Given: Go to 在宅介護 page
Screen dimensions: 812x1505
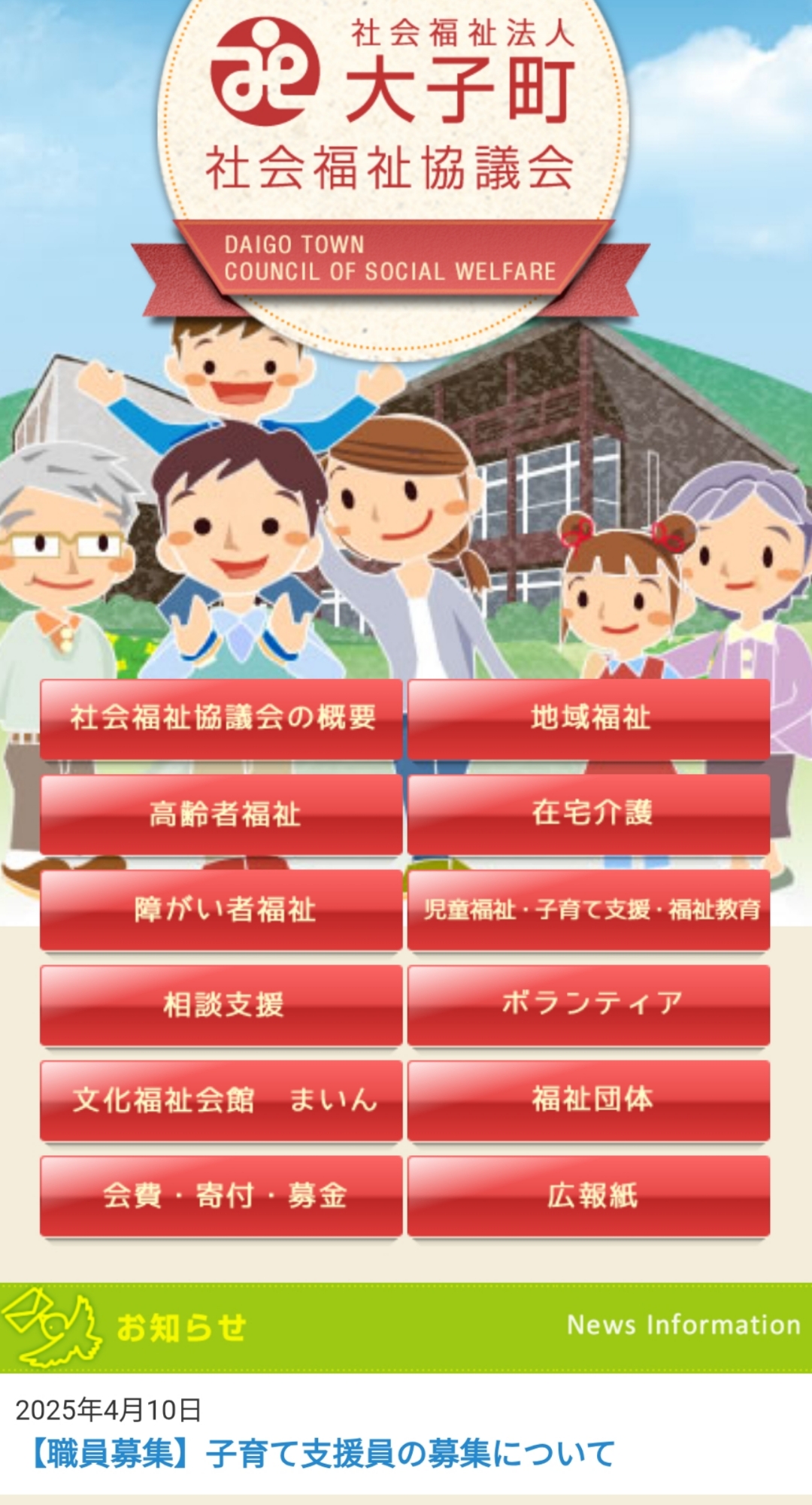Looking at the screenshot, I should click(x=589, y=814).
